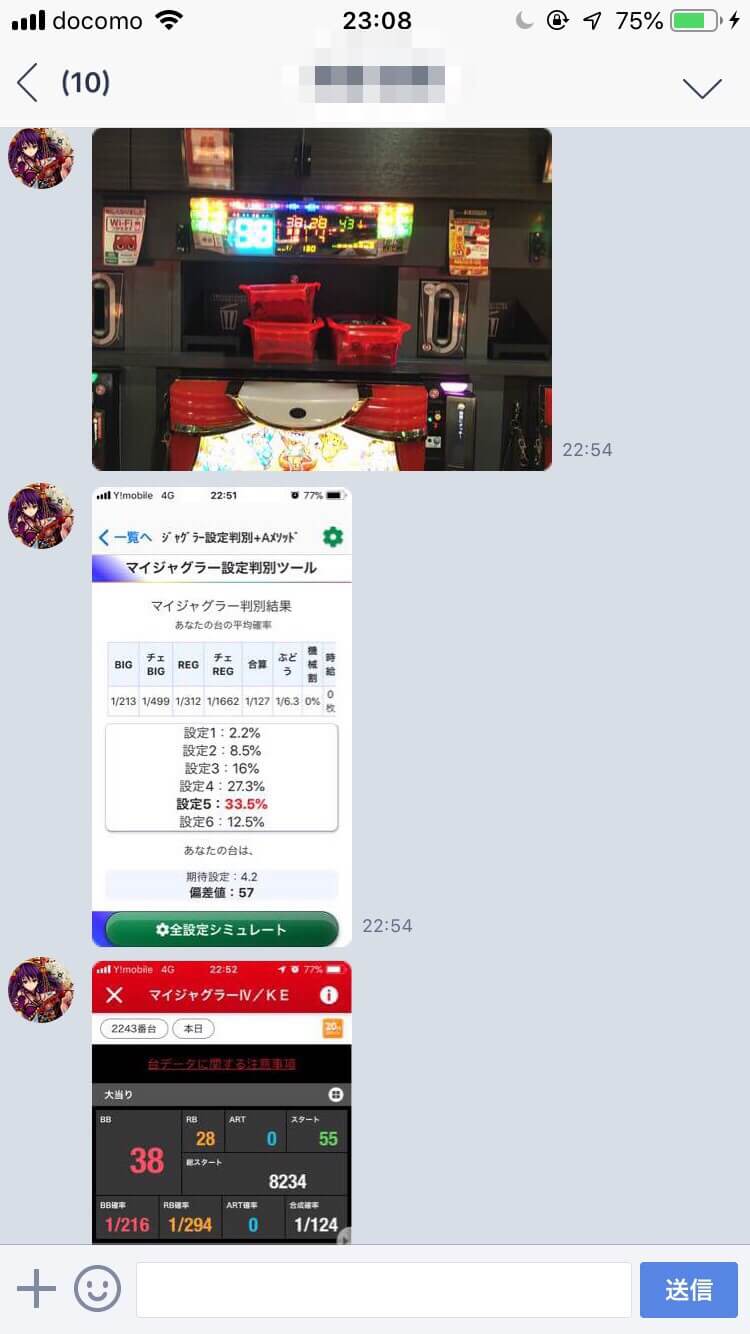This screenshot has height=1334, width=750.
Task: Open the plus attachment menu
Action: pyautogui.click(x=36, y=1289)
